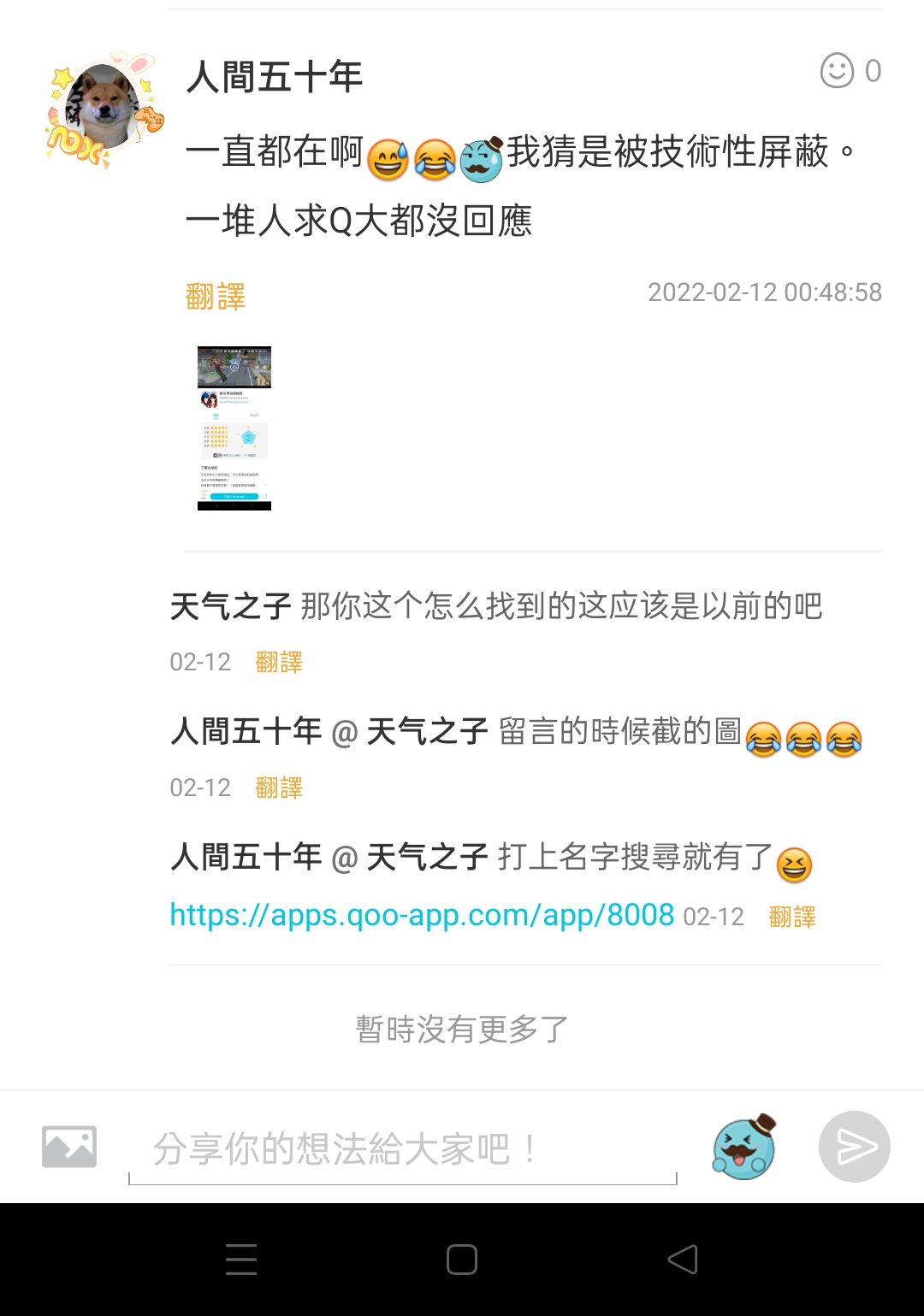
Task: Open the apps.qoo-app.com/app/8008 link
Action: click(x=422, y=915)
